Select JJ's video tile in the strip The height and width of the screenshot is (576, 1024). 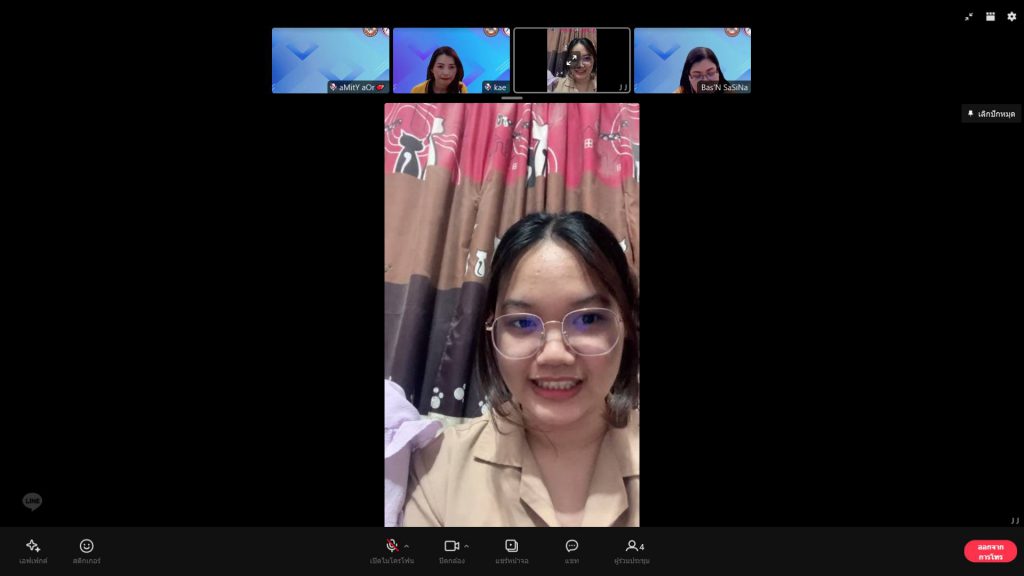tap(572, 60)
